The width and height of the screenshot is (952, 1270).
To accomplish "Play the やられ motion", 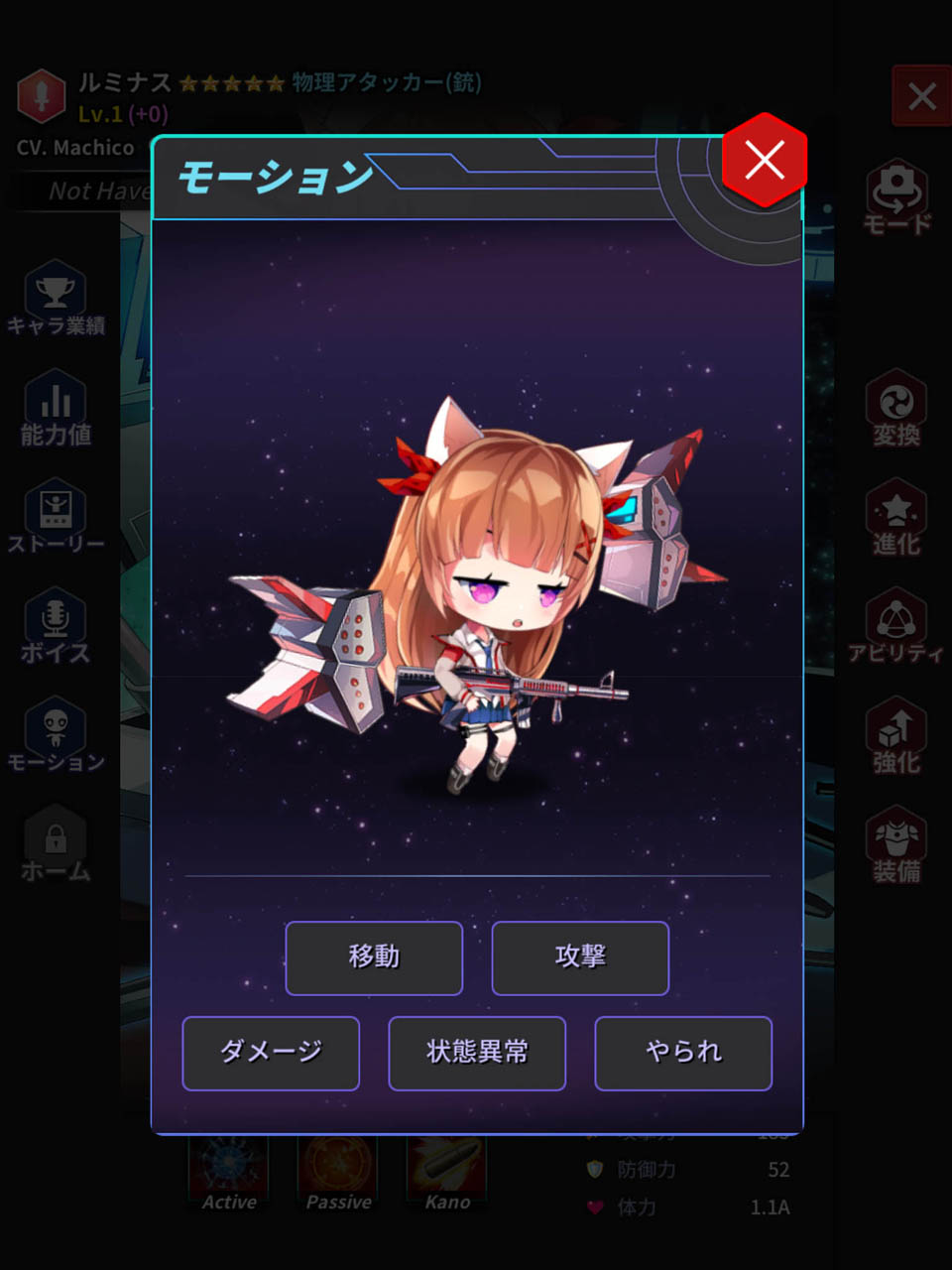I will [683, 1053].
